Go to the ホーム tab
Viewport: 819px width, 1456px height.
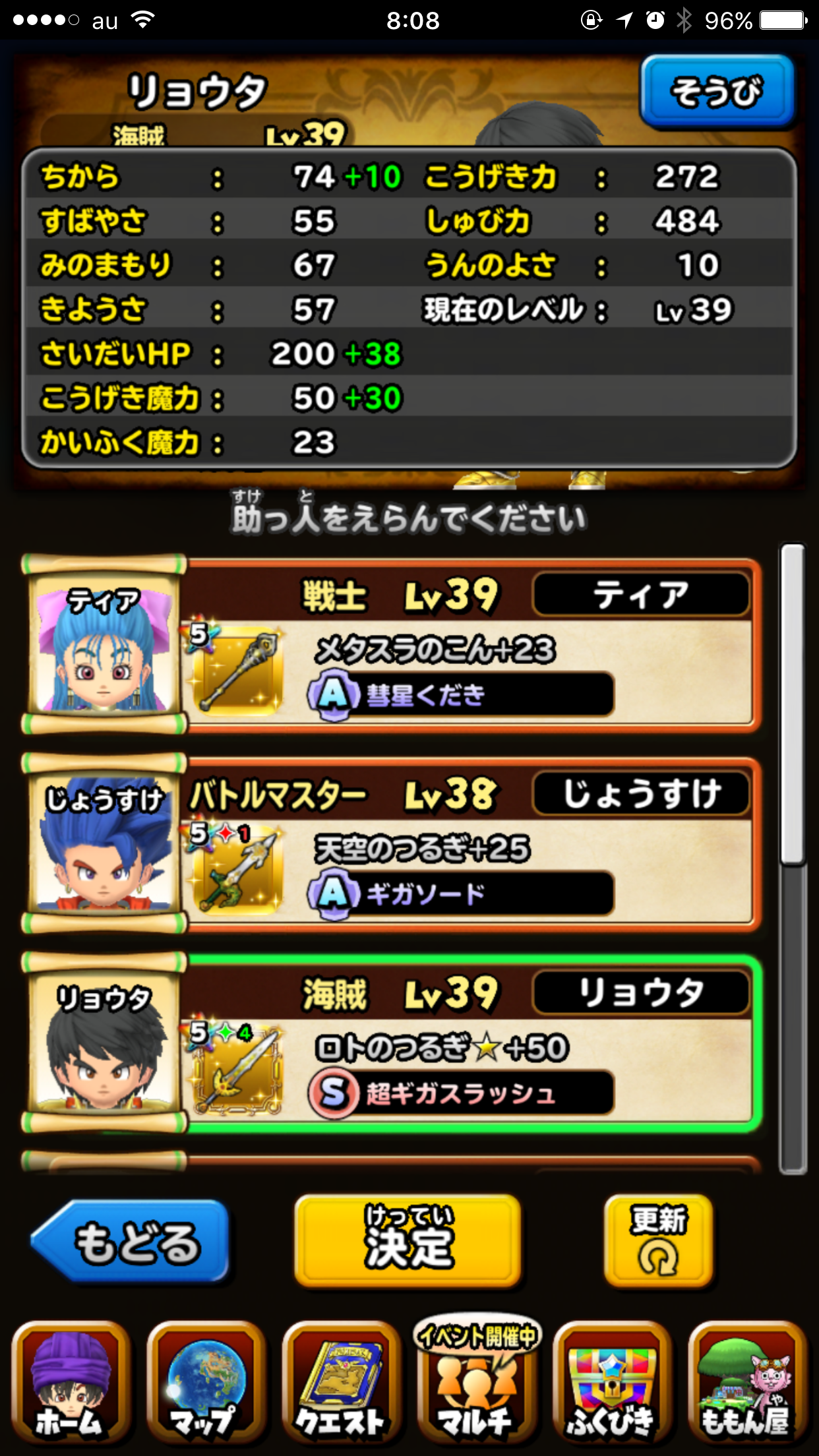tap(71, 1382)
